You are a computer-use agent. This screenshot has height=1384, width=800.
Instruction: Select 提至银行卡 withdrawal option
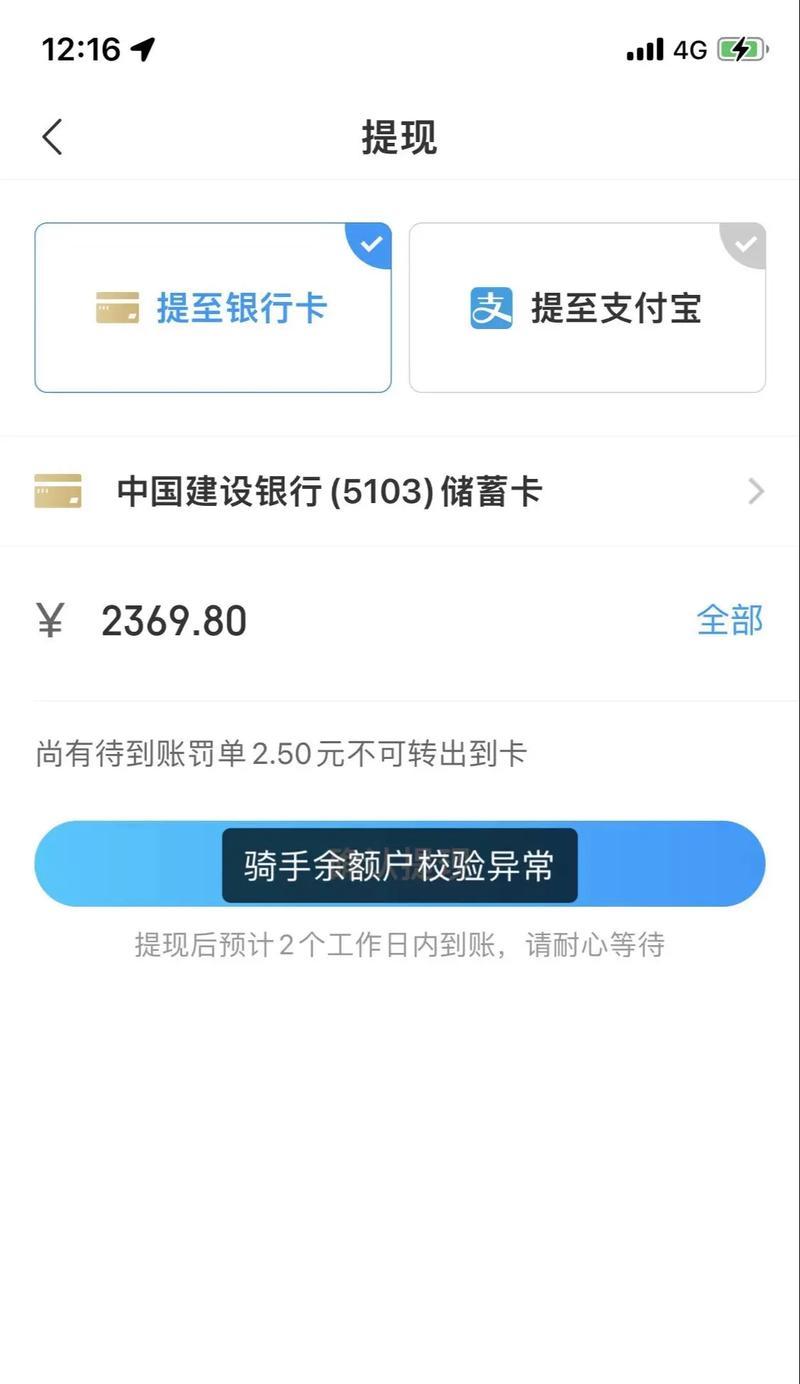[213, 307]
